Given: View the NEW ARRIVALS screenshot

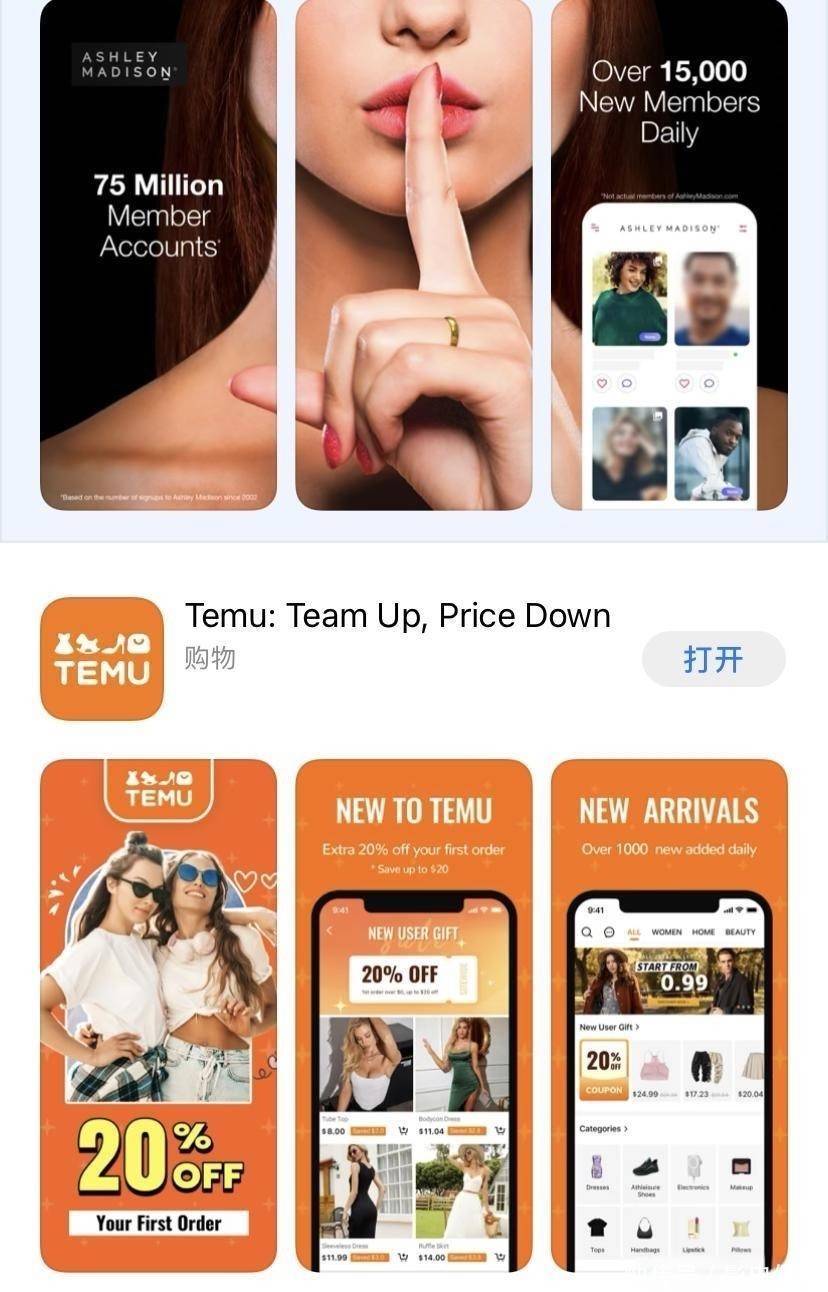Looking at the screenshot, I should (669, 1015).
